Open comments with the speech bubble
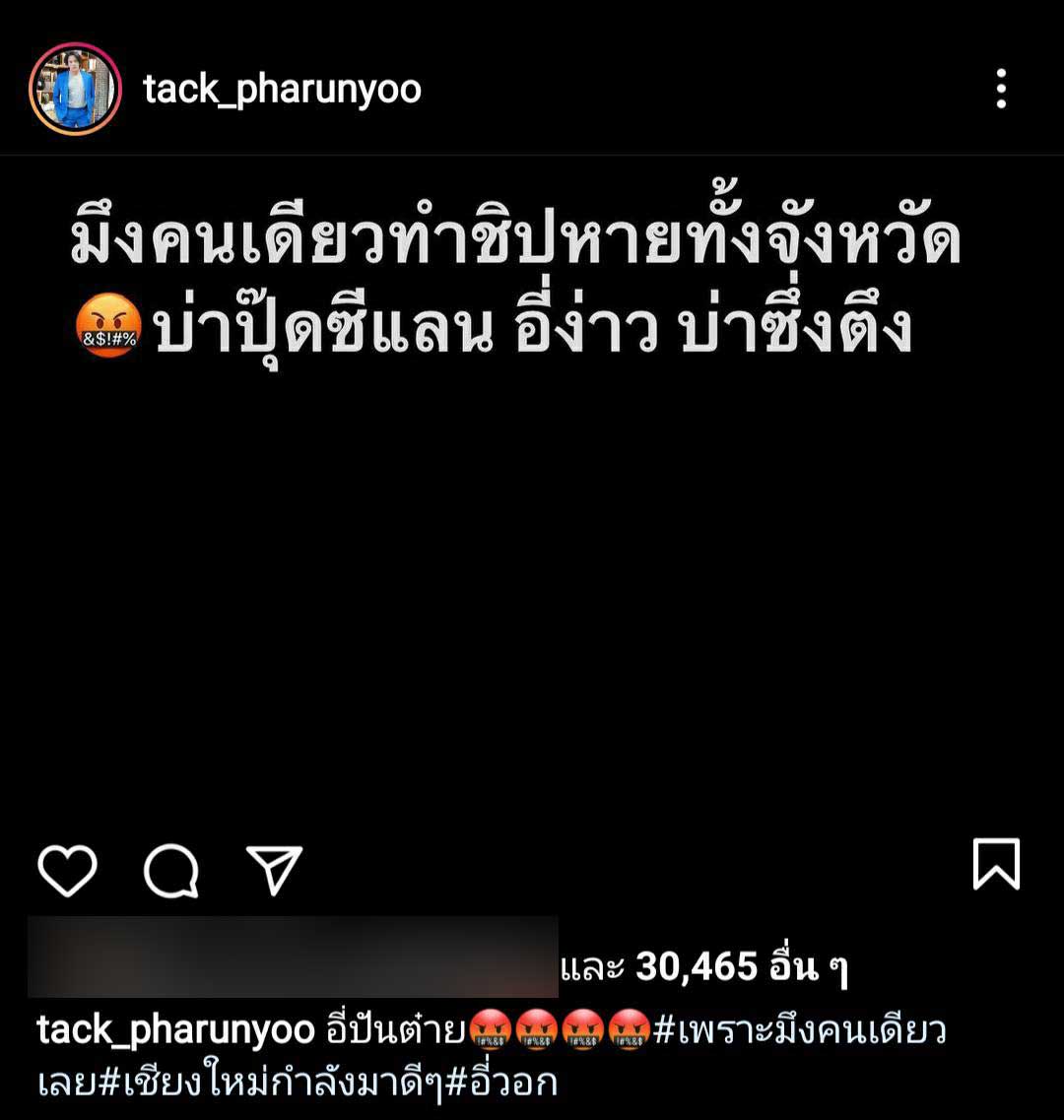 coord(171,871)
